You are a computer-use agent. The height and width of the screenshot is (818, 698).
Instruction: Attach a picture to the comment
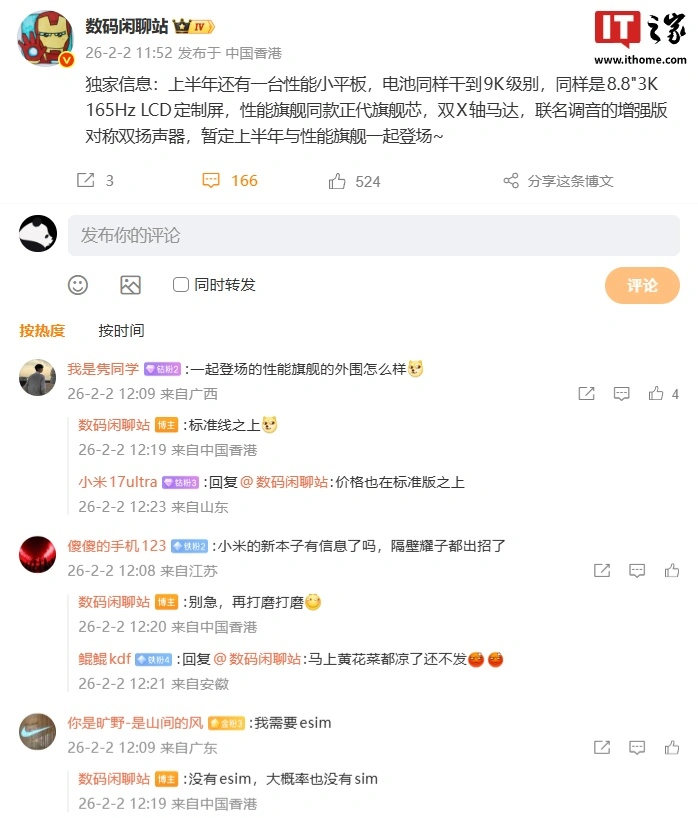131,285
